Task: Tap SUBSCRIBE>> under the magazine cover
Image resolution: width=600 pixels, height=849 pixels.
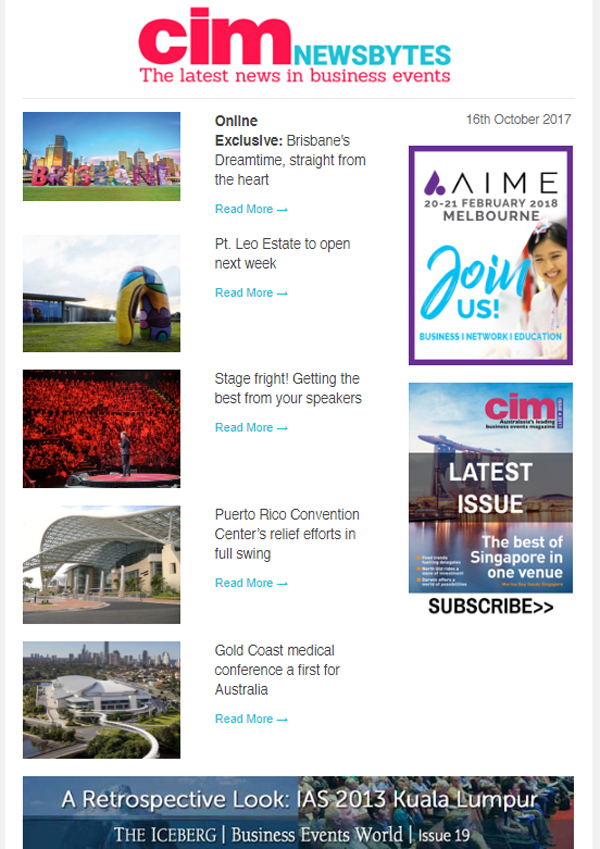Action: 490,606
